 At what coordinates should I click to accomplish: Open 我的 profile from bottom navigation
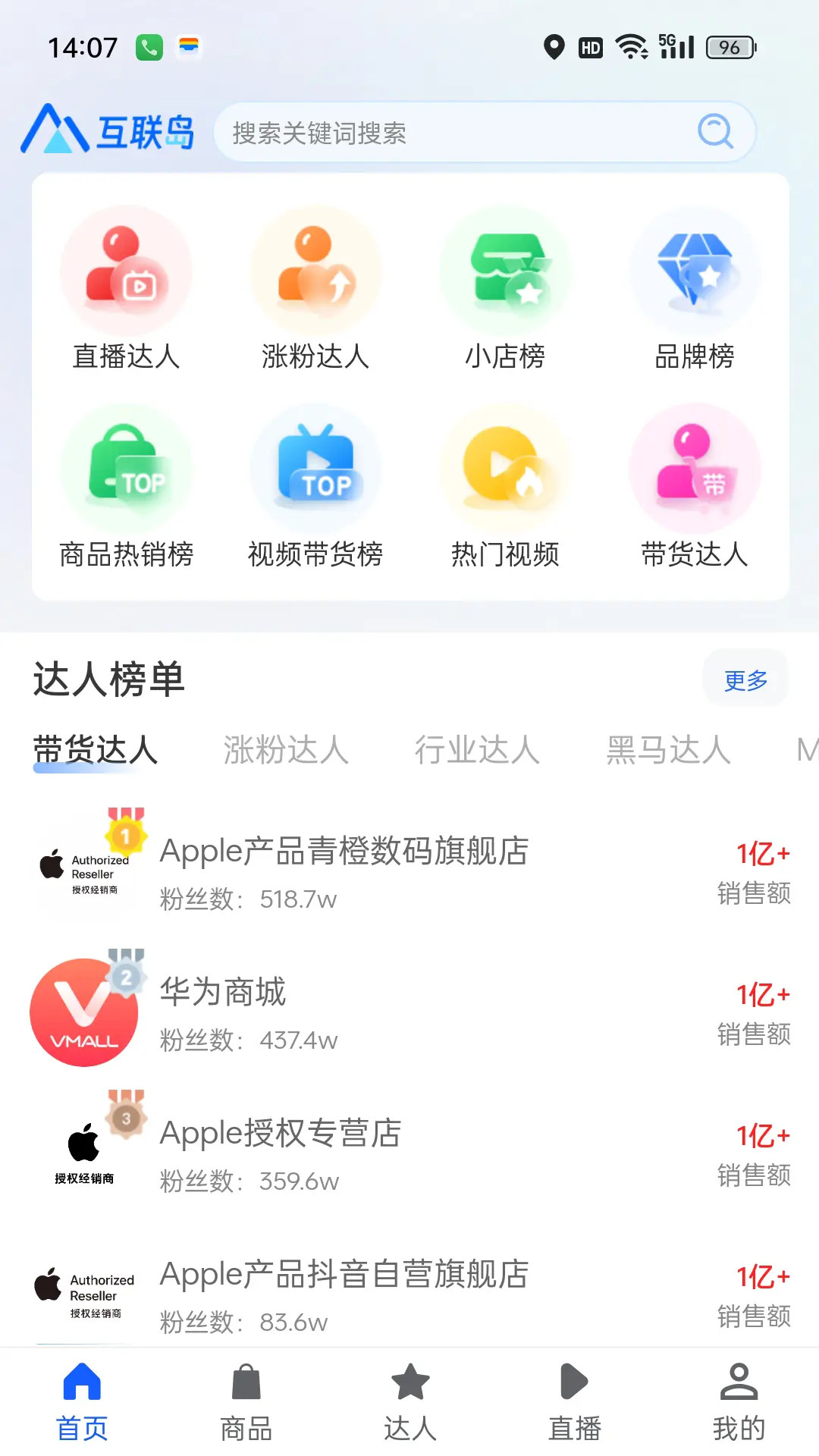(736, 1399)
